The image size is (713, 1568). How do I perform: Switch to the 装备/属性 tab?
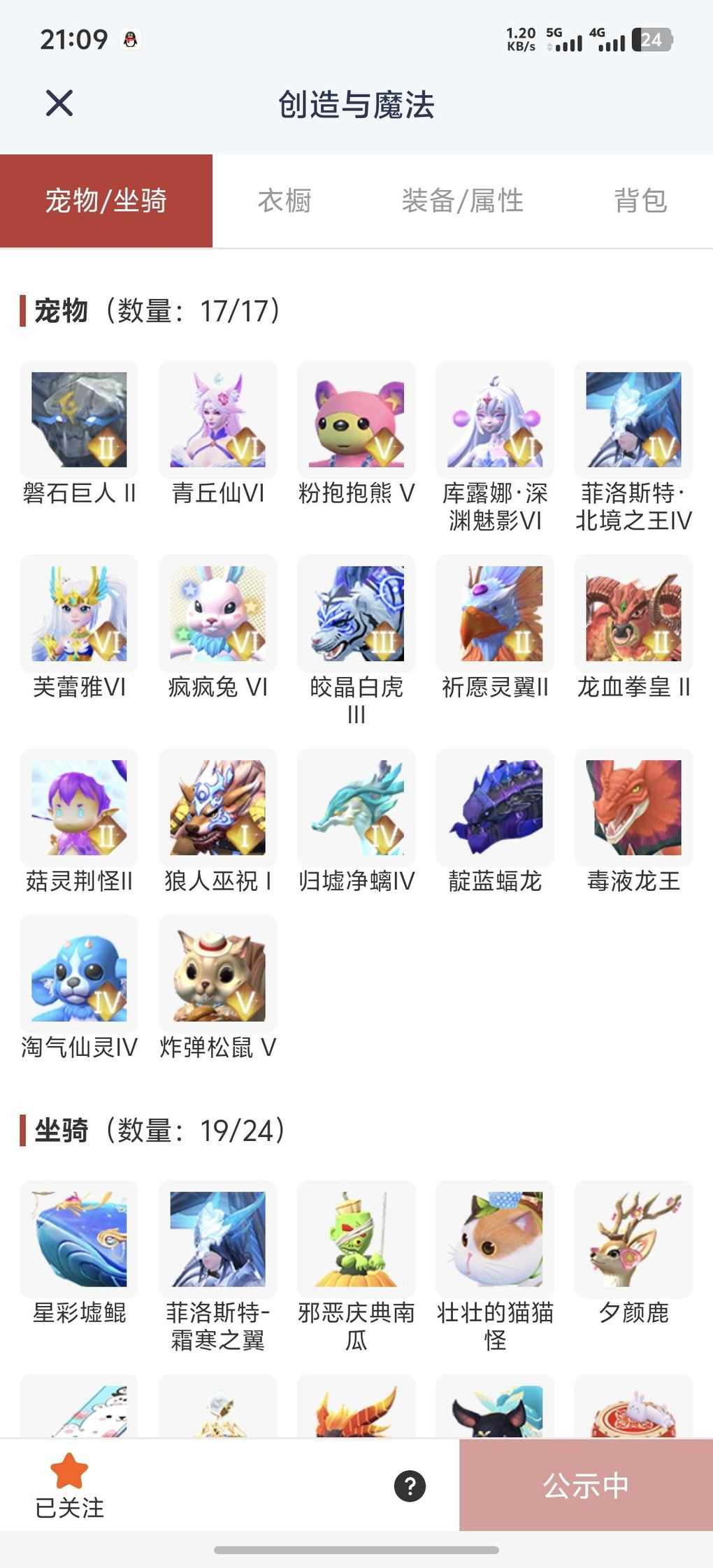point(462,201)
